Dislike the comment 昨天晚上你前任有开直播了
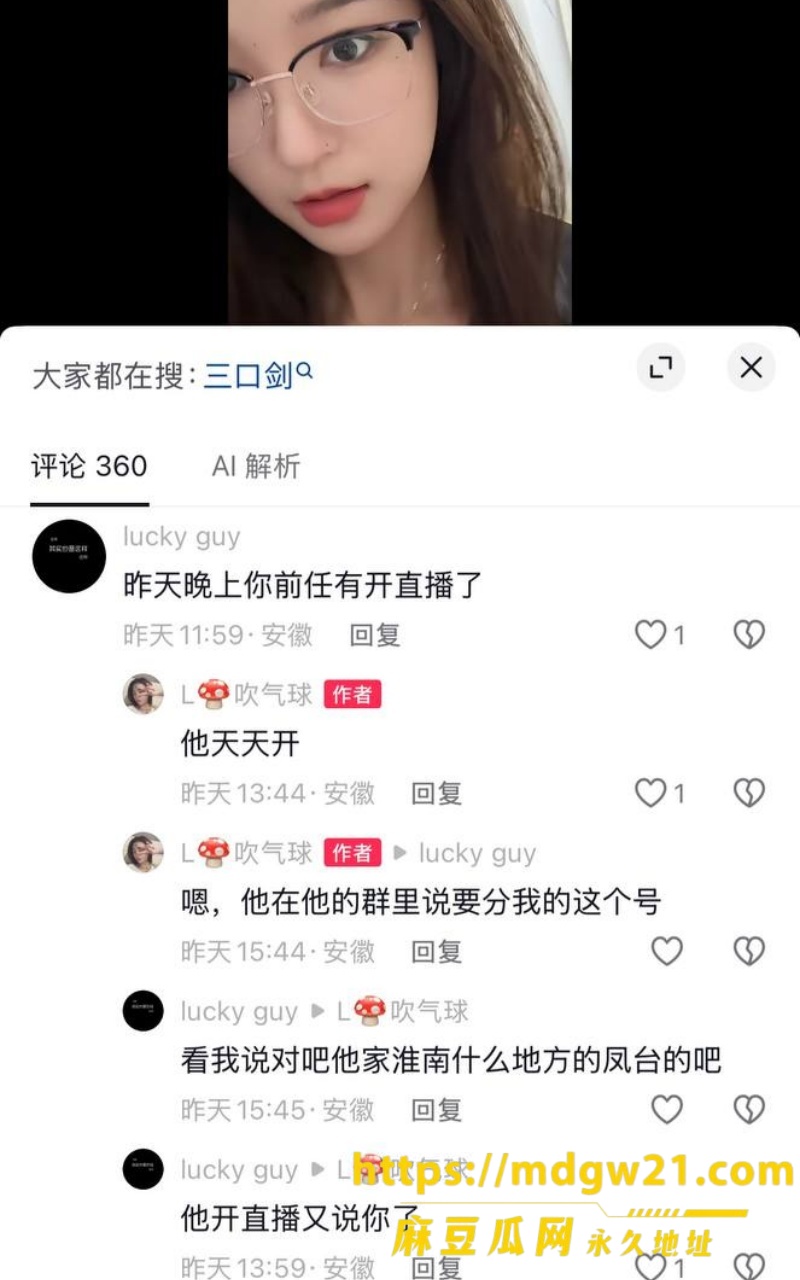 pyautogui.click(x=749, y=634)
